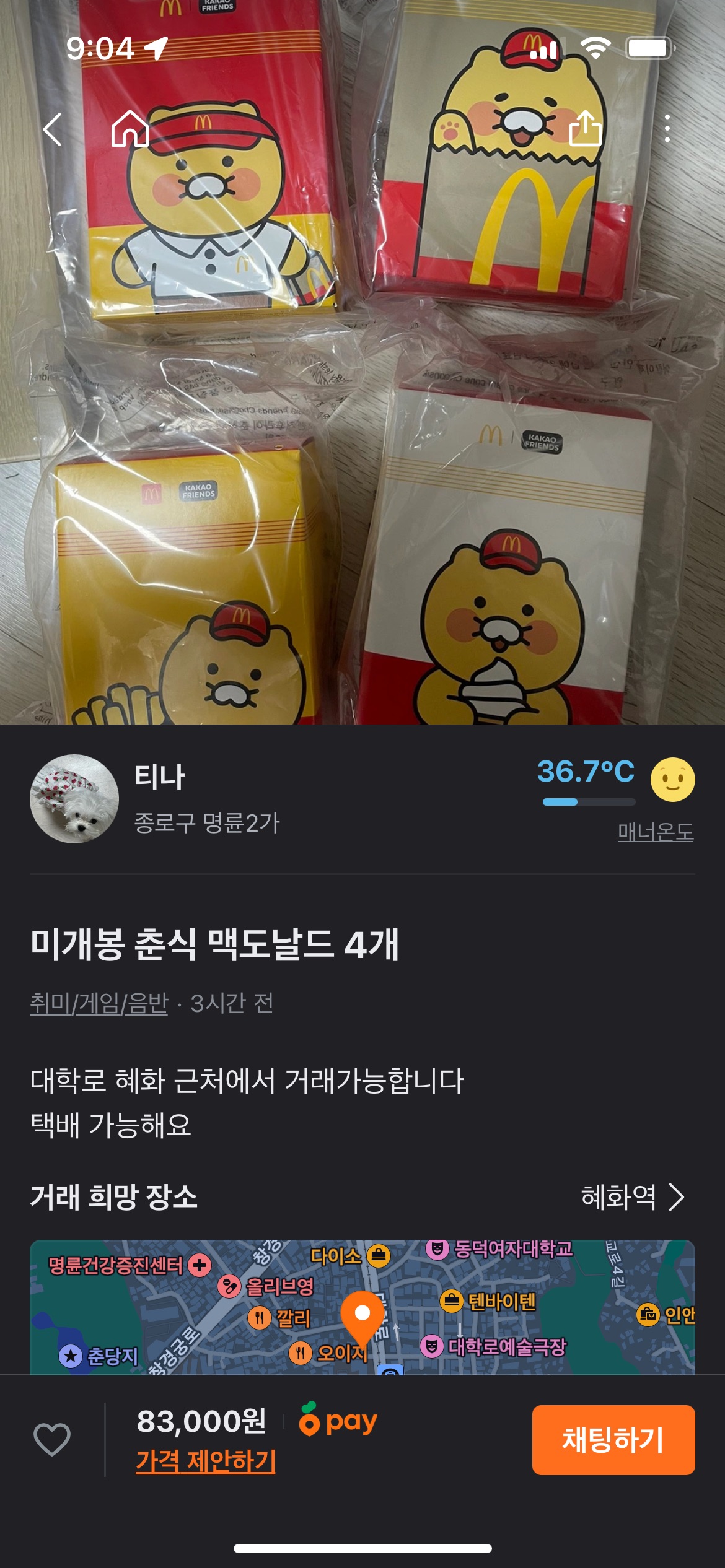This screenshot has height=1568, width=725.
Task: Open 혜화역 trade location details
Action: (x=632, y=1196)
